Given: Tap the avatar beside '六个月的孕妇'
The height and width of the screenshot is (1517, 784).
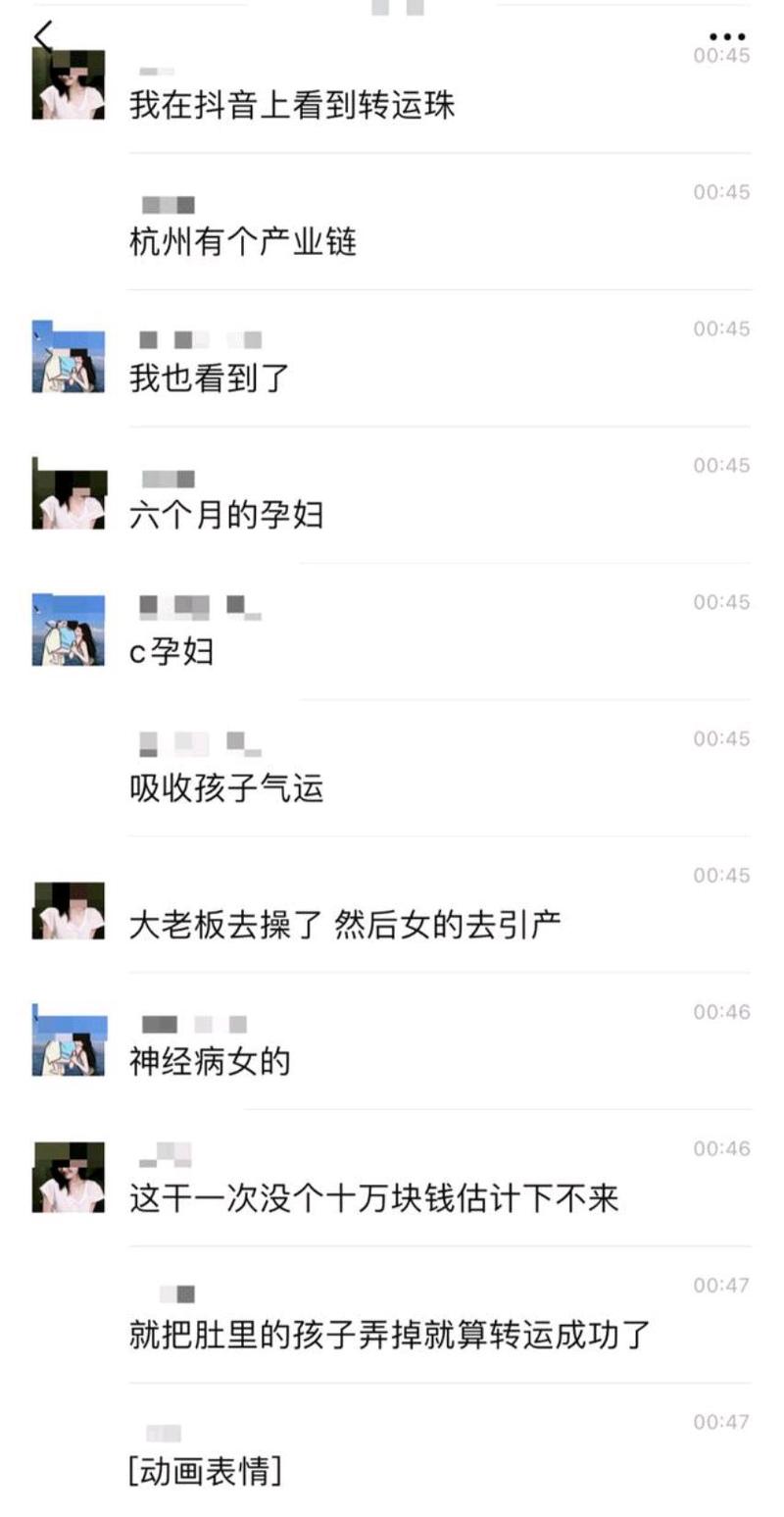Looking at the screenshot, I should click(x=69, y=495).
